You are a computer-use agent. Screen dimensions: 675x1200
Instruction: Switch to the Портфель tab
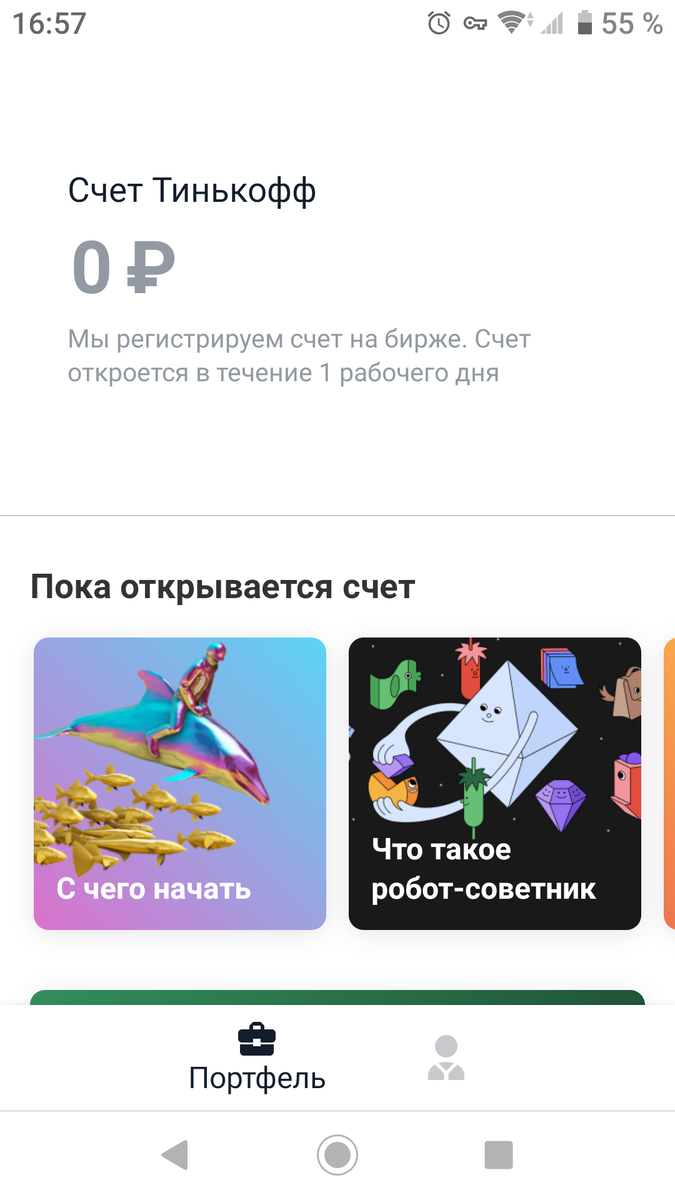pyautogui.click(x=257, y=1058)
